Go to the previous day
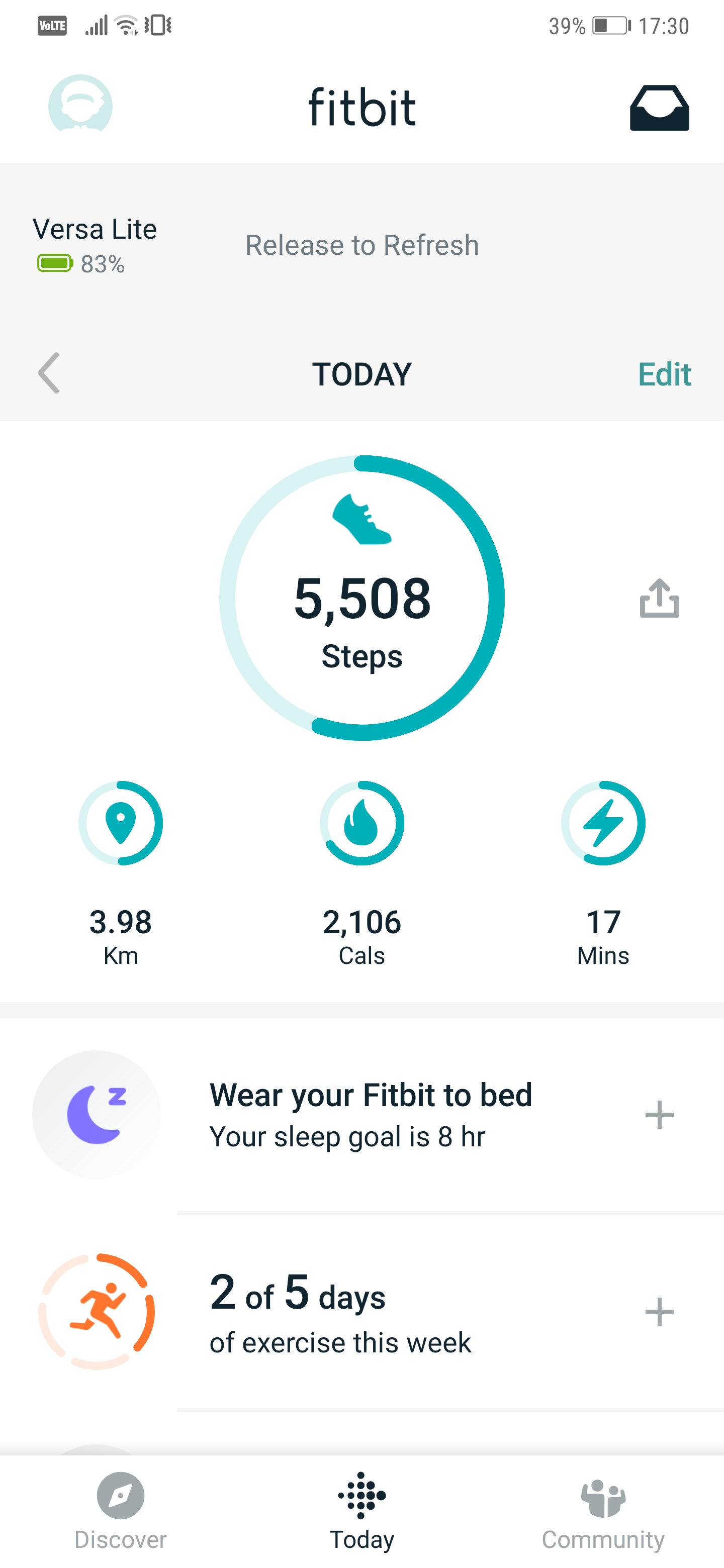The image size is (724, 1568). coord(49,373)
